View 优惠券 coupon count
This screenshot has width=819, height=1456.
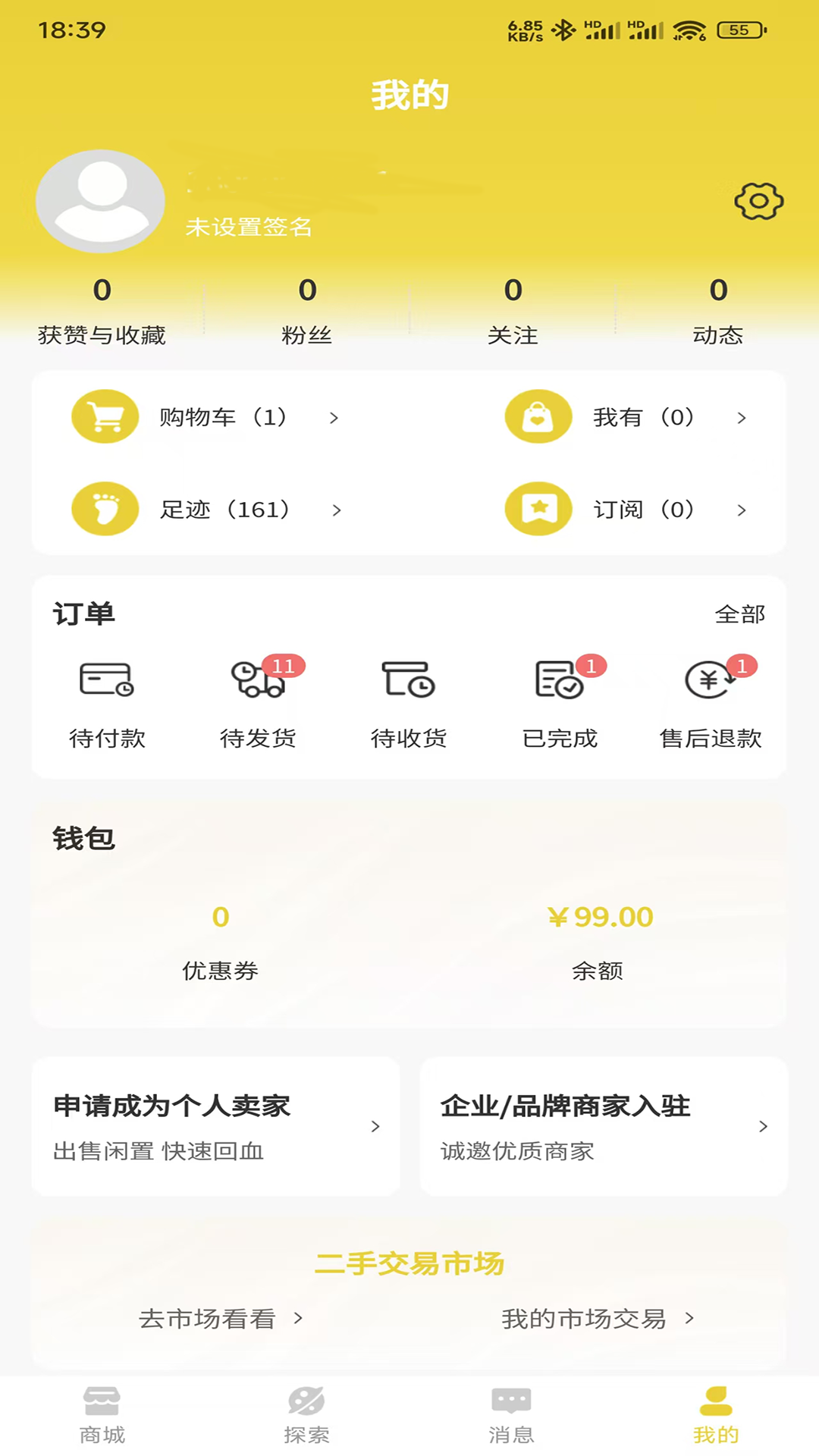pos(221,916)
